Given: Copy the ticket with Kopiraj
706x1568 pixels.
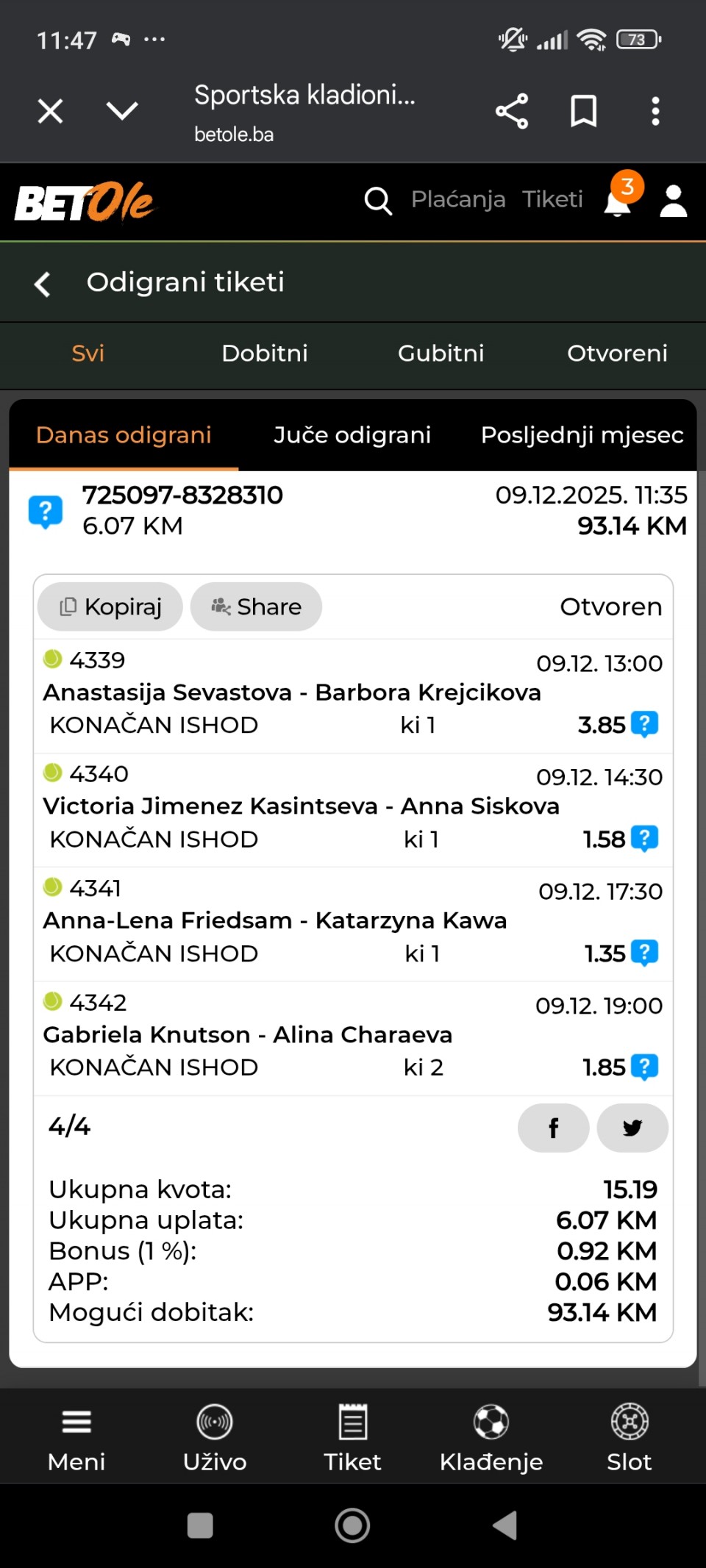Looking at the screenshot, I should [110, 607].
